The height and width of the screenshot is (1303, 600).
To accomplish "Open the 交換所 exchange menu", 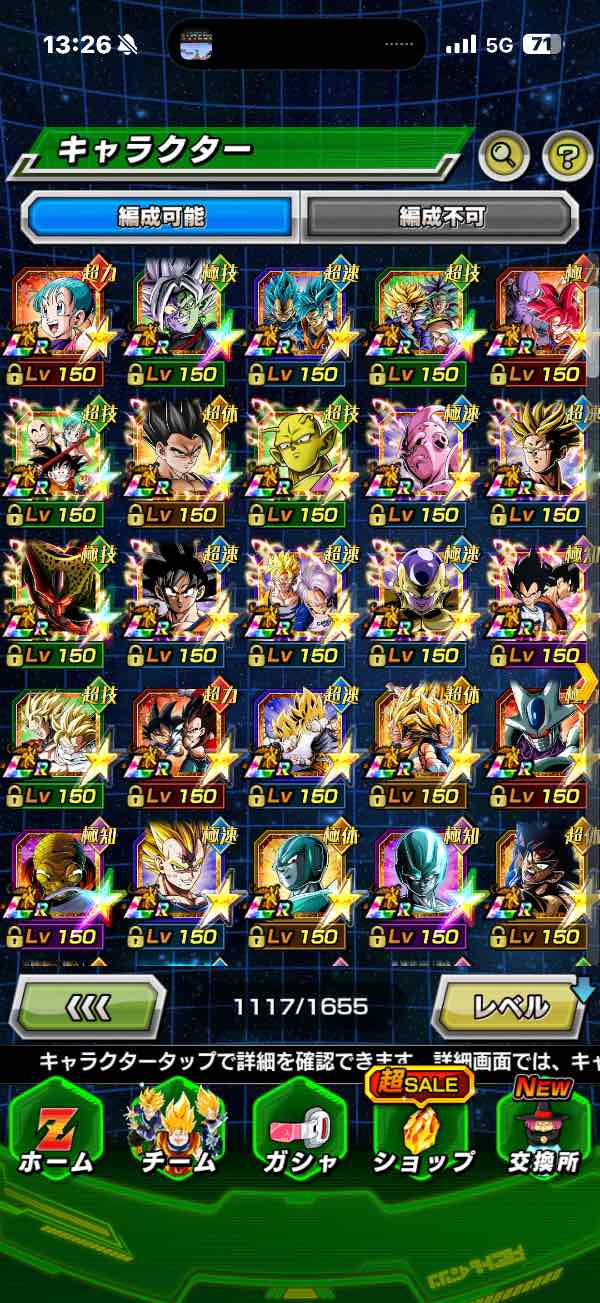I will pyautogui.click(x=543, y=1128).
